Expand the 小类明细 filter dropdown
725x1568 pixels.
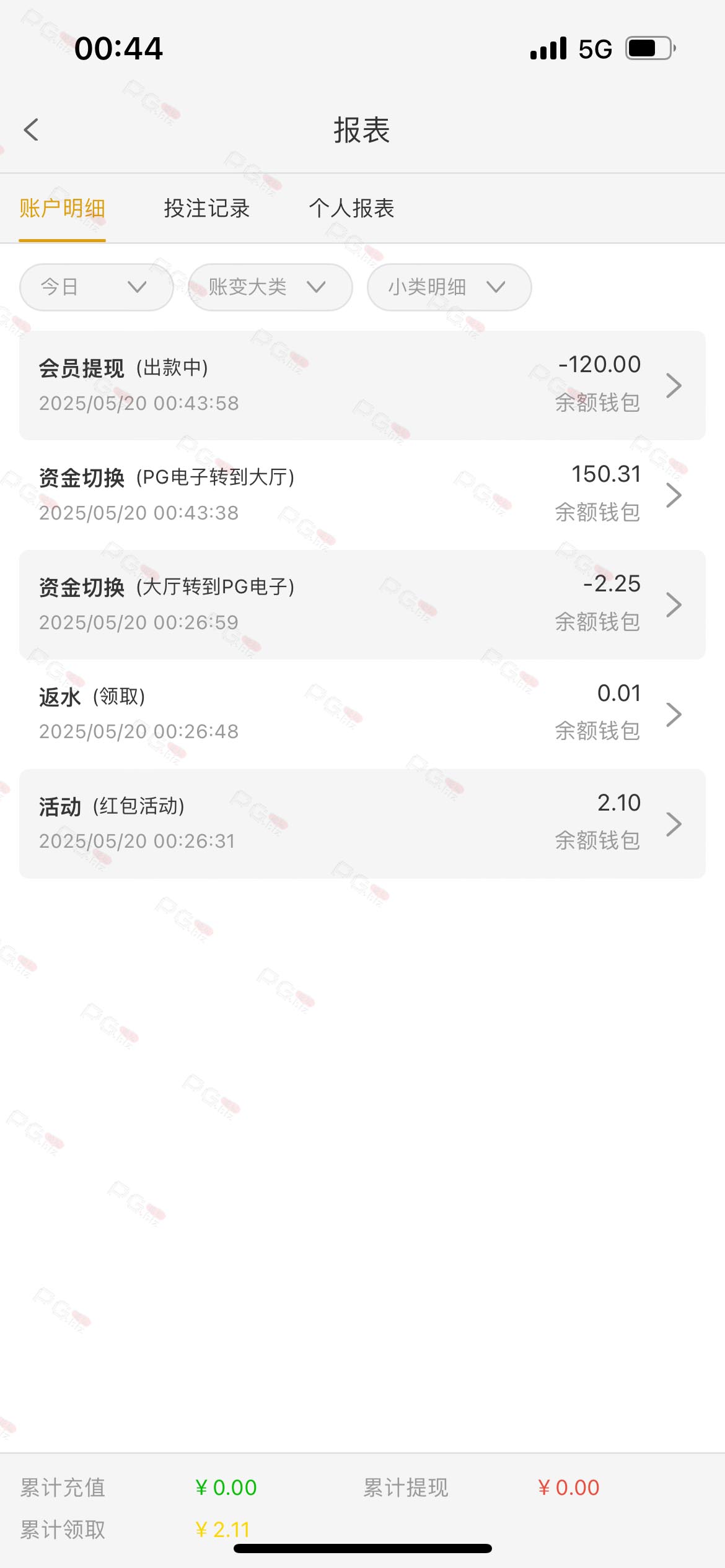[x=449, y=287]
